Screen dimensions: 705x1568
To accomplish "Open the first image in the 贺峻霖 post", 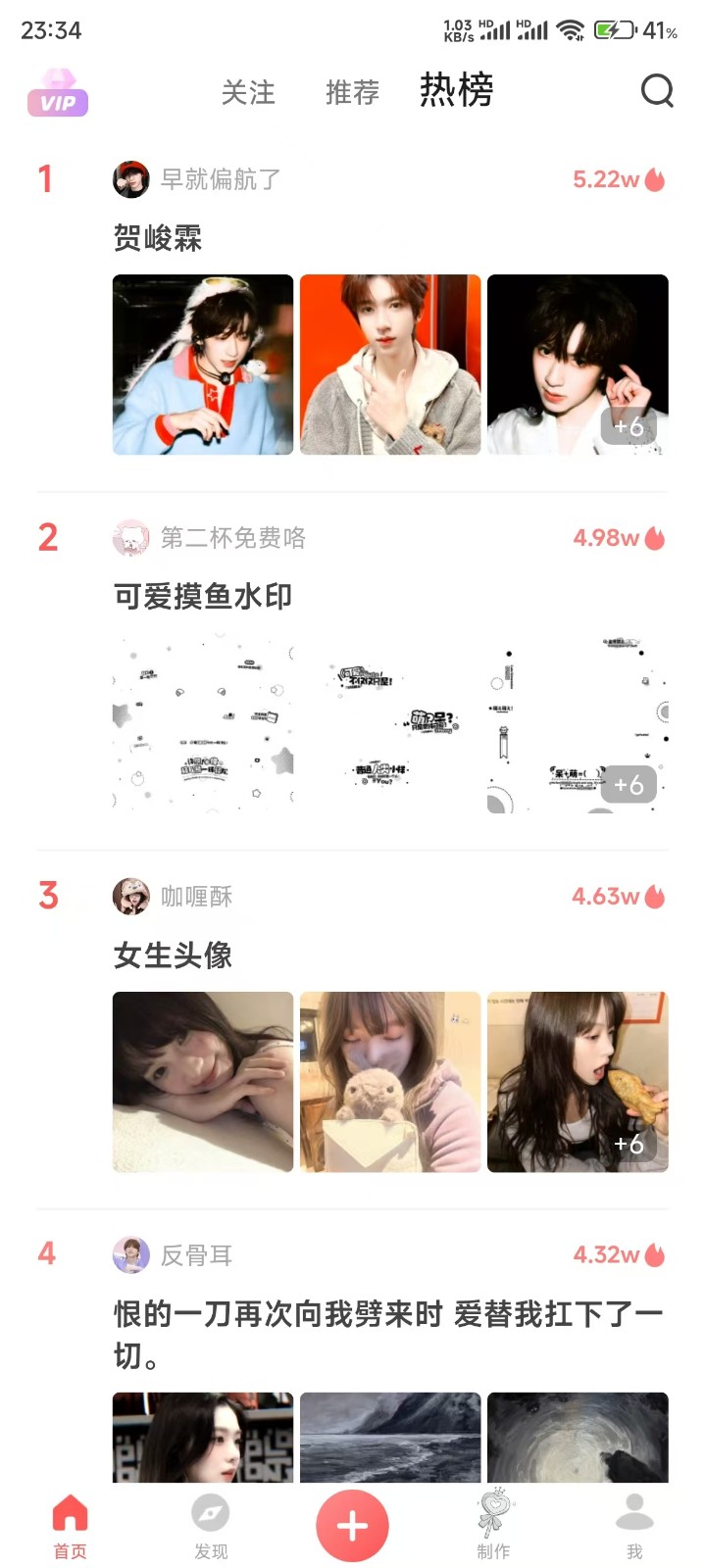I will (203, 365).
